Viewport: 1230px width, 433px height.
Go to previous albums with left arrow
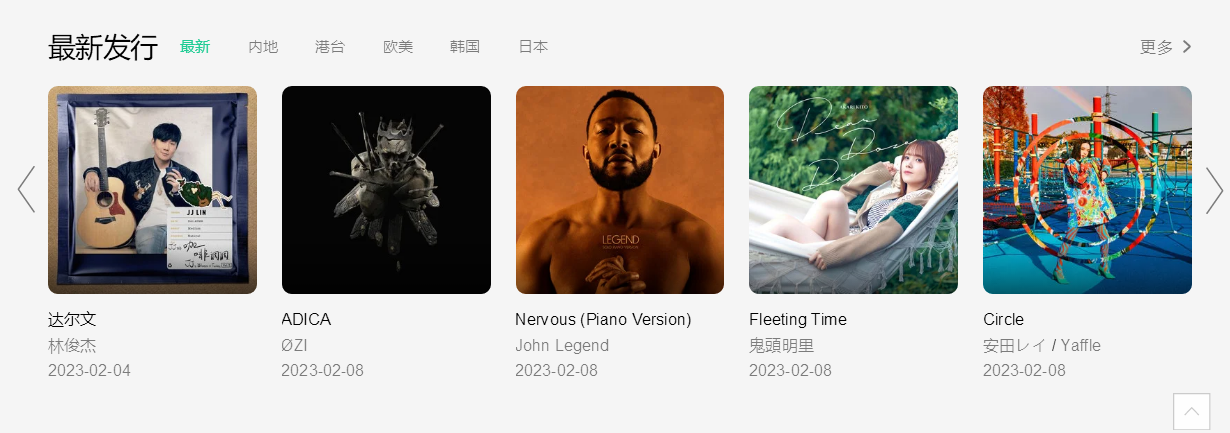pos(26,190)
